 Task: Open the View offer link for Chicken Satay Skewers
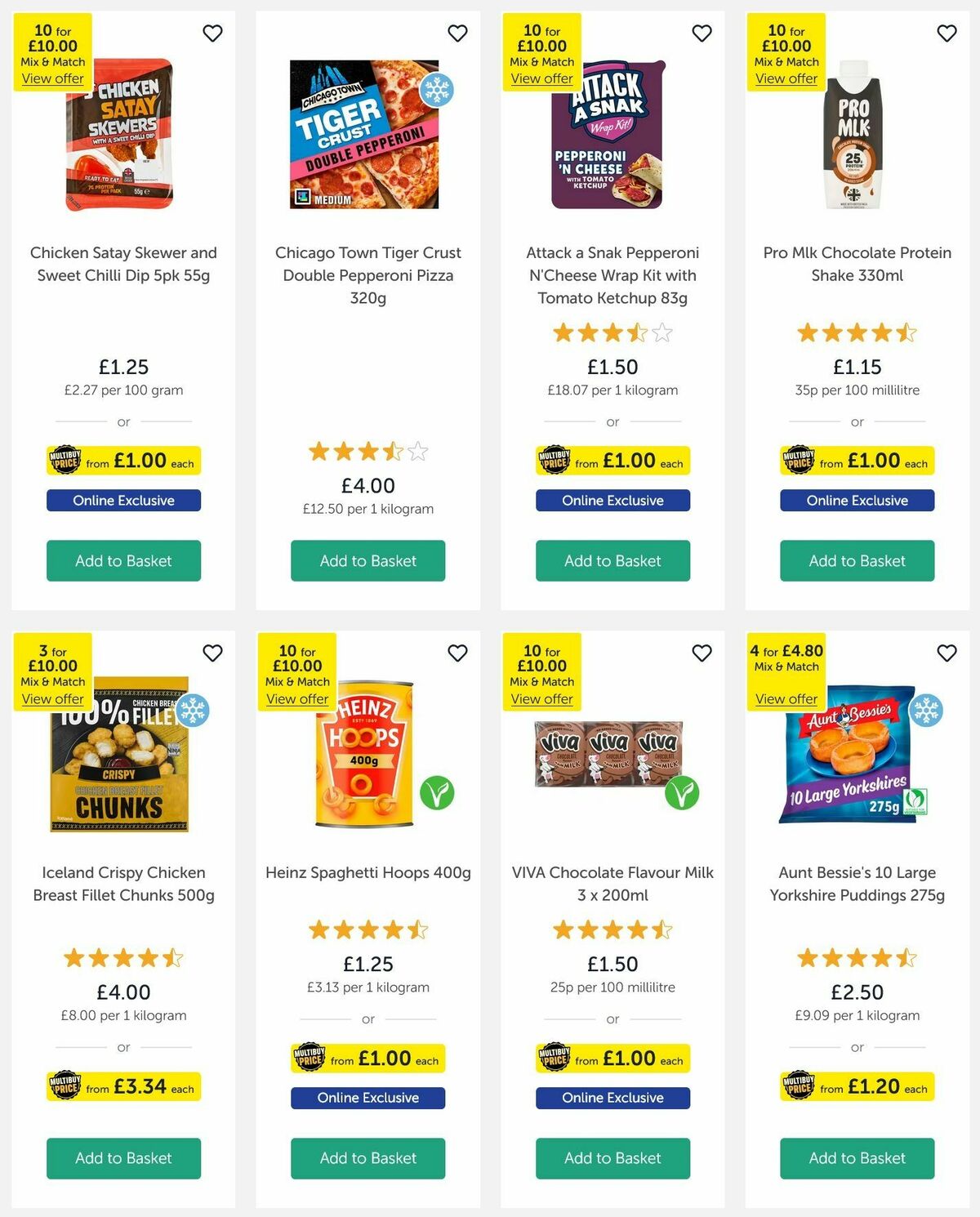tap(52, 78)
